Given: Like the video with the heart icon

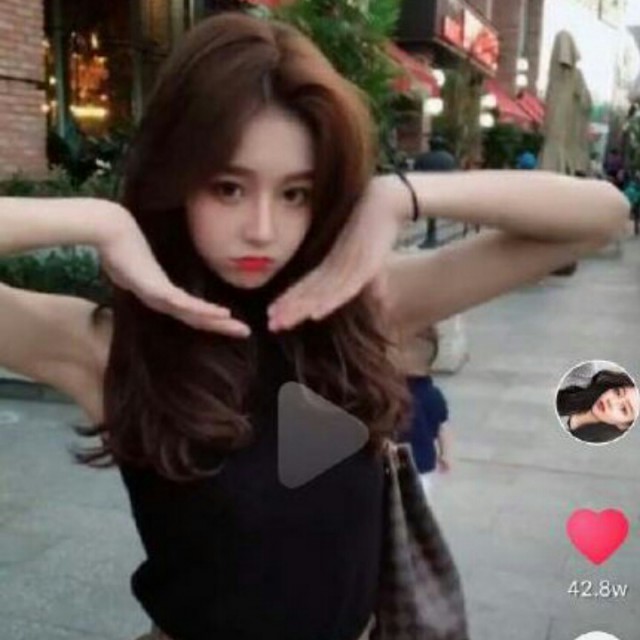Looking at the screenshot, I should point(597,536).
